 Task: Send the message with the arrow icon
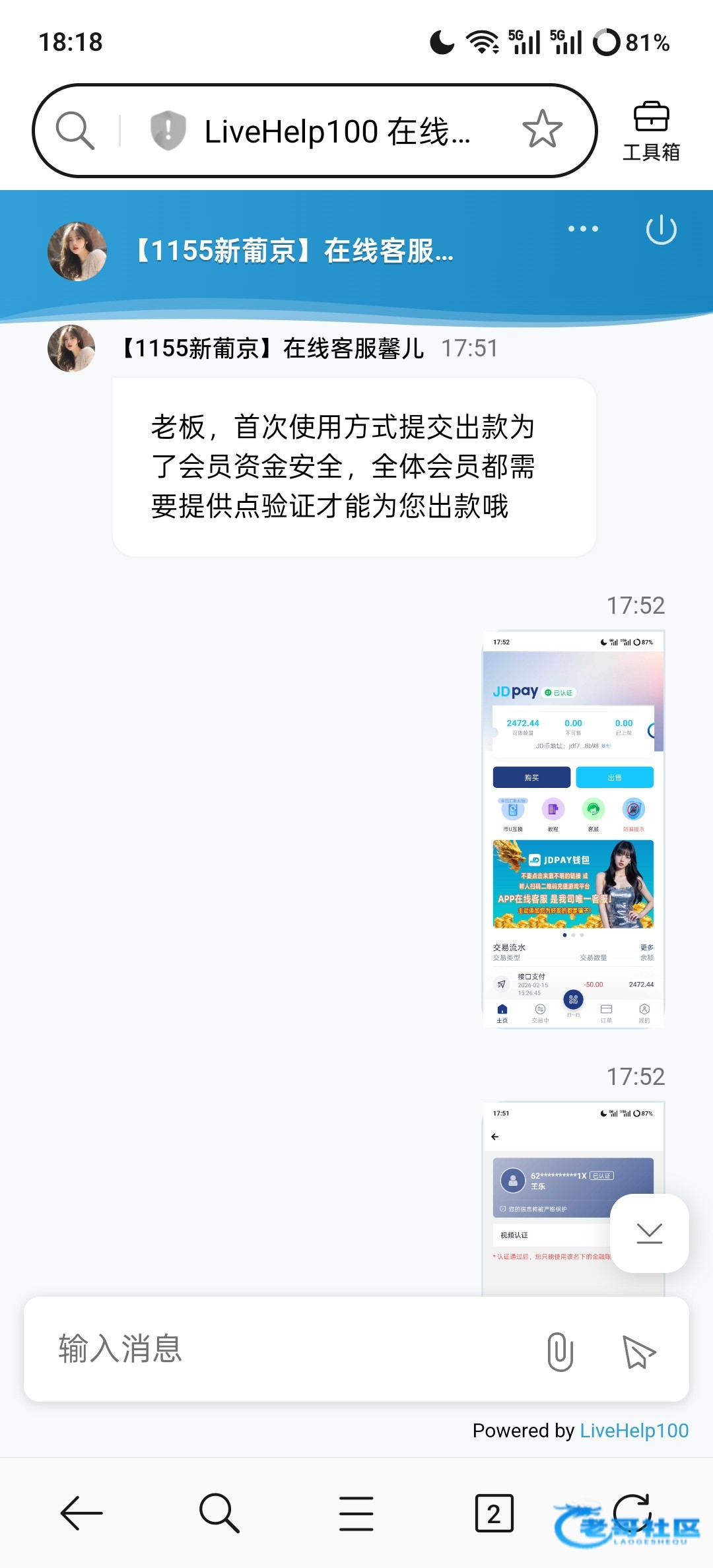tap(638, 1351)
